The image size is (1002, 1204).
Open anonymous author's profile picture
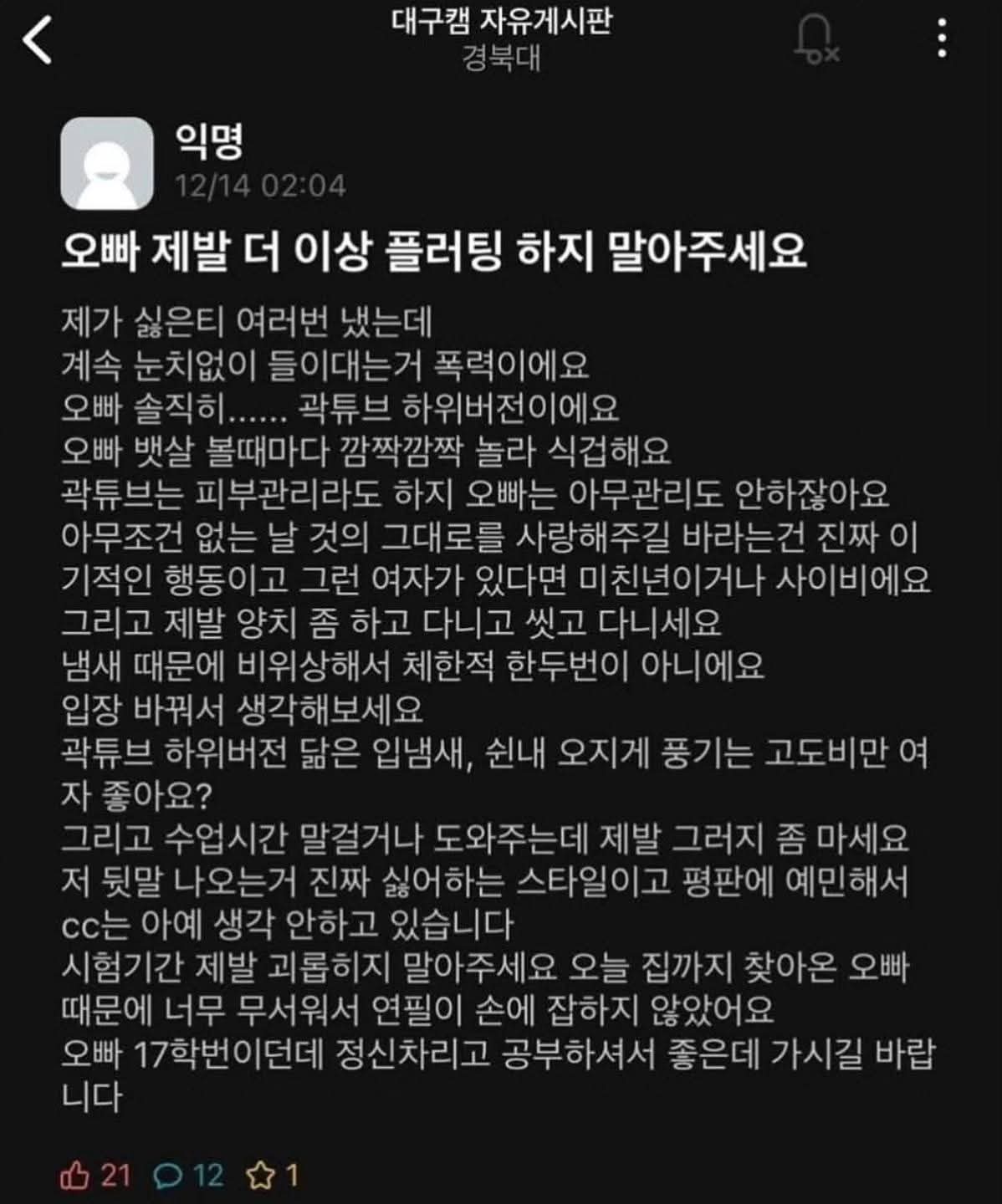(107, 163)
